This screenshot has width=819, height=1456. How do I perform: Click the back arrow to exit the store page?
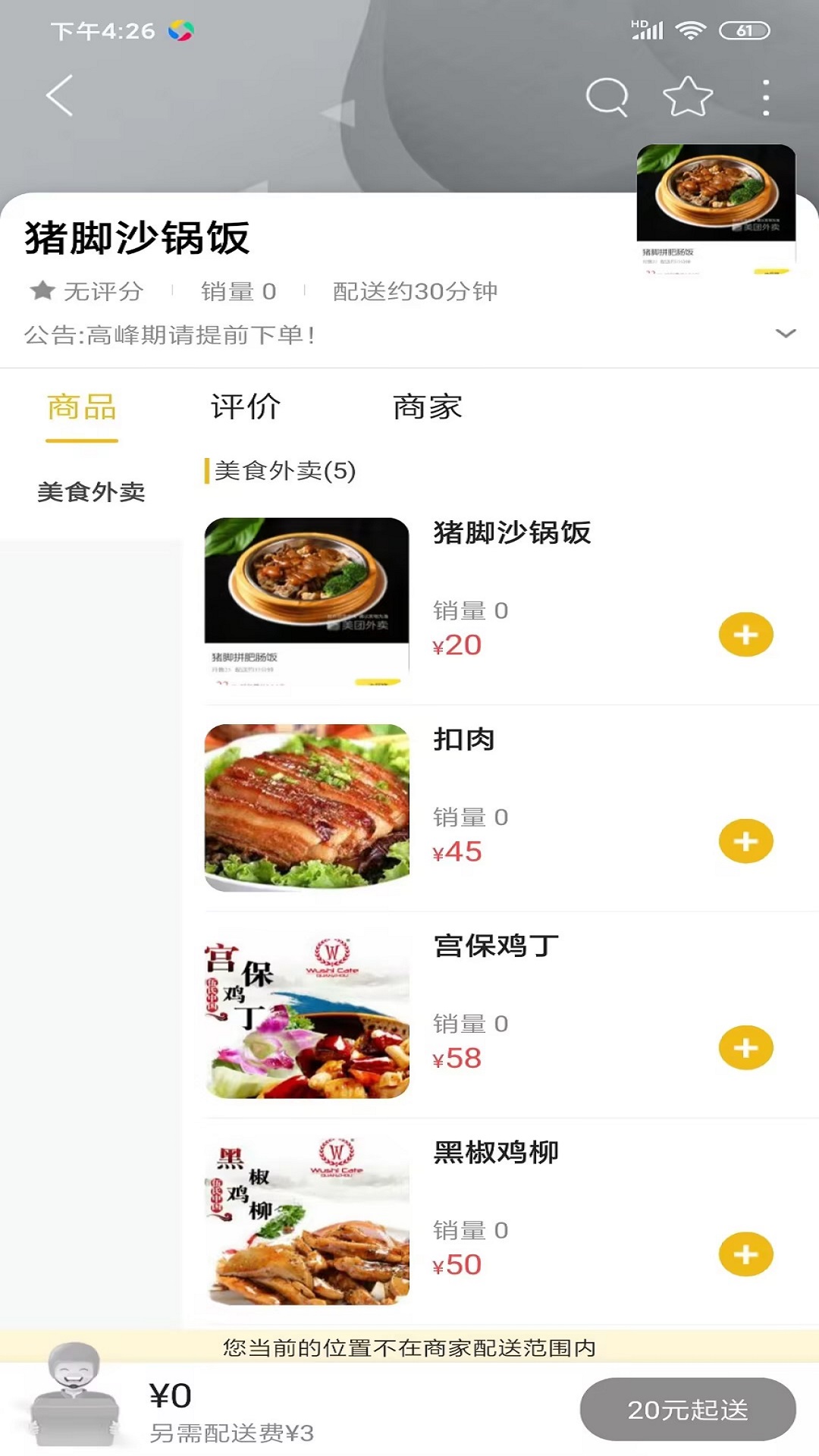point(59,95)
